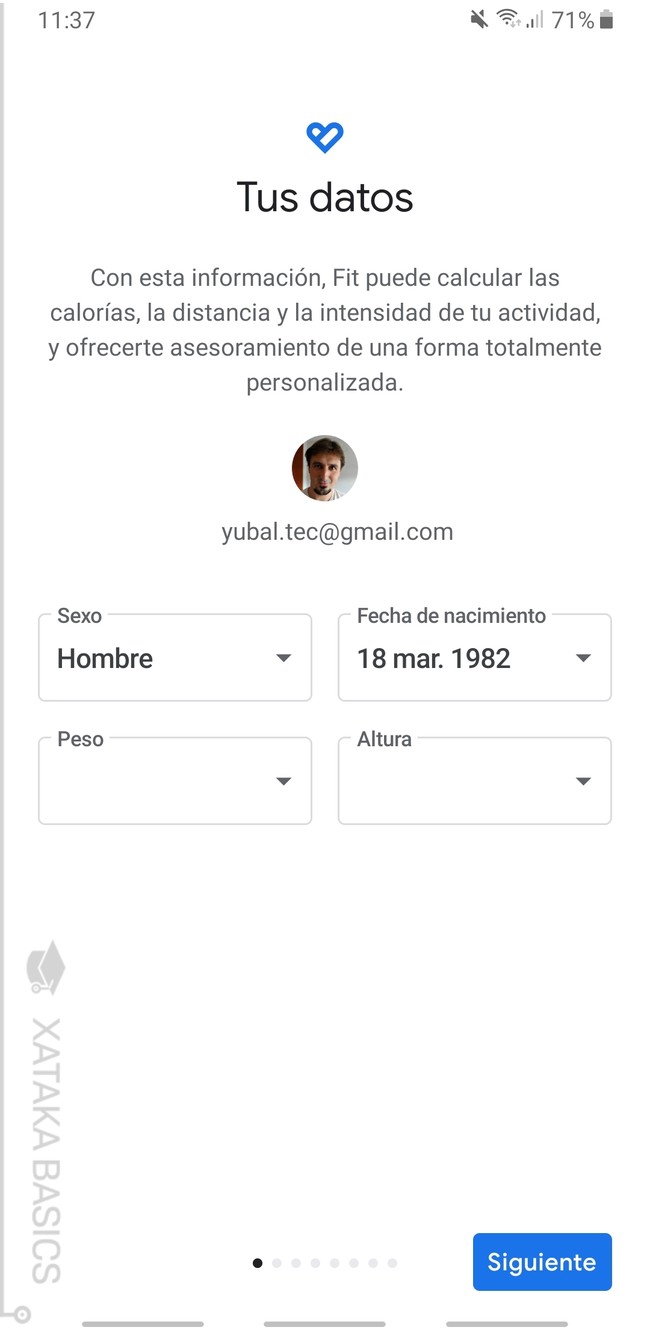Viewport: 650px width, 1336px height.
Task: Tap the Siguiente button
Action: pos(541,1262)
